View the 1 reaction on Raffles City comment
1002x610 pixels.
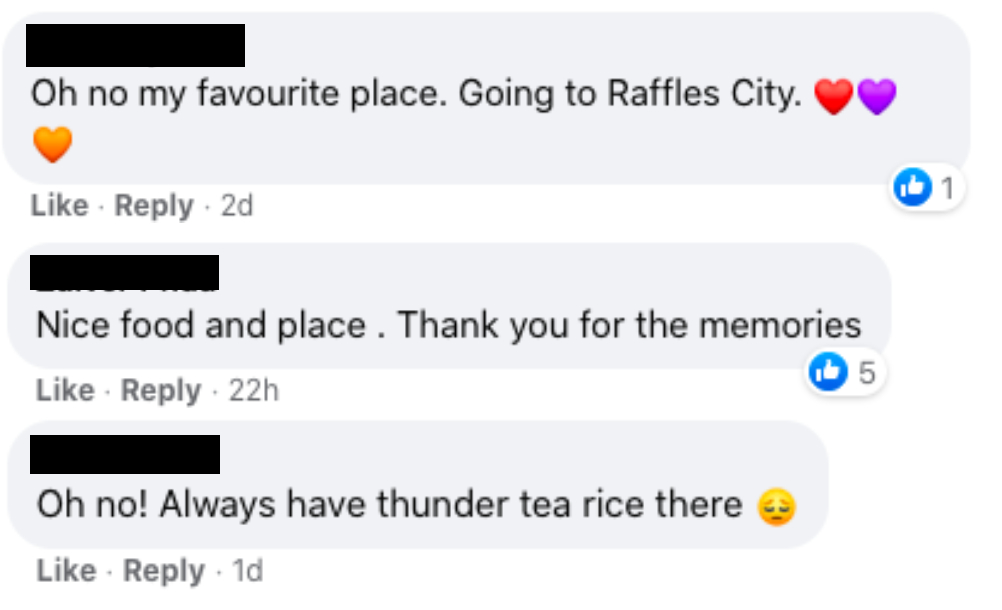pos(927,188)
